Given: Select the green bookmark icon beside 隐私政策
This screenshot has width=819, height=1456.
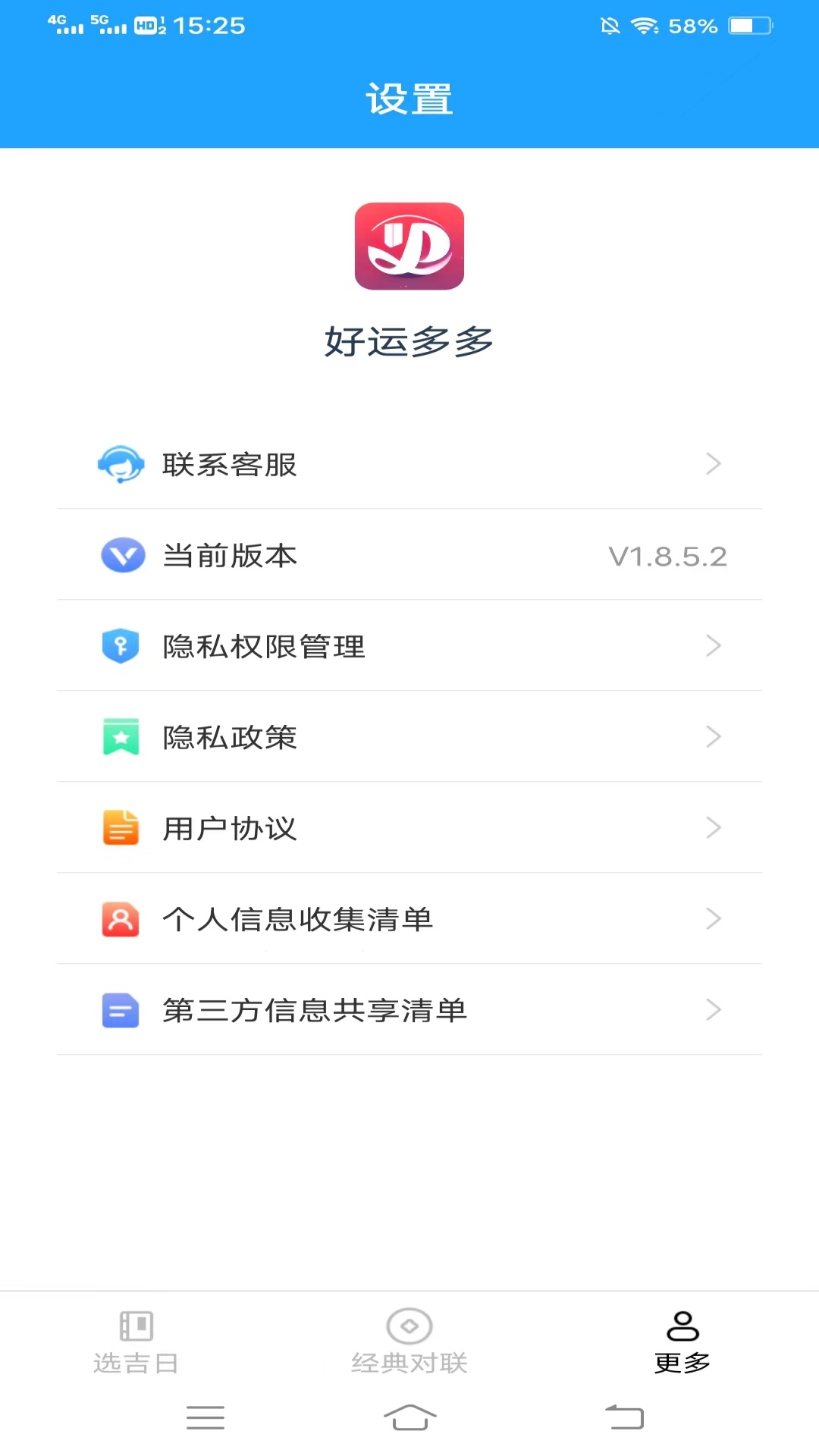Looking at the screenshot, I should (x=121, y=737).
